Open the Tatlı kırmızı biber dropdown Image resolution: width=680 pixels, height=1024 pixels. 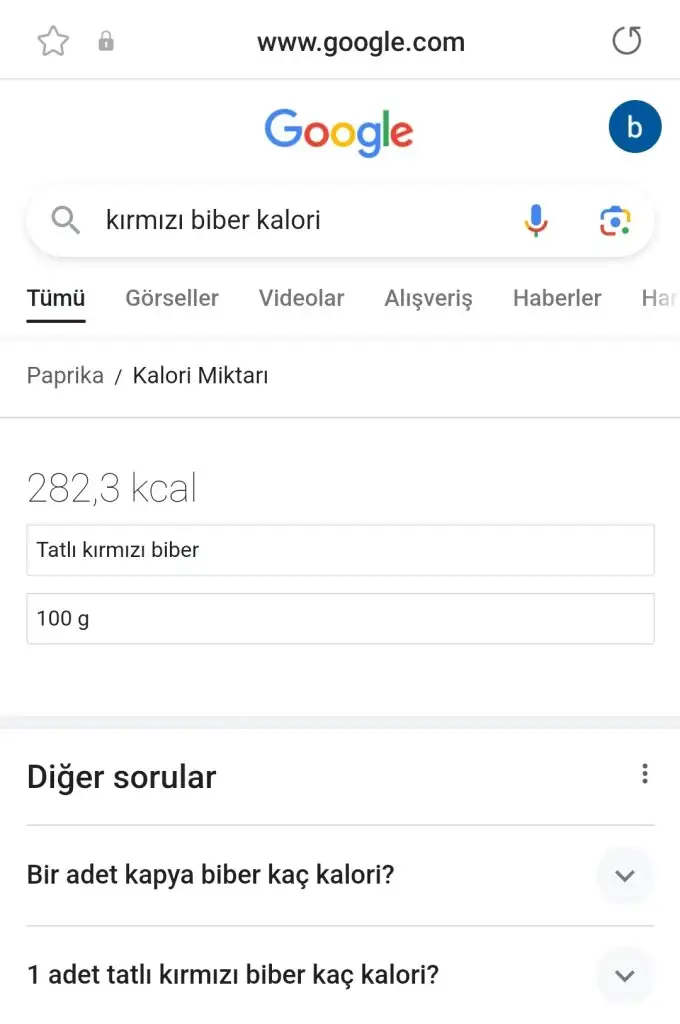coord(340,550)
